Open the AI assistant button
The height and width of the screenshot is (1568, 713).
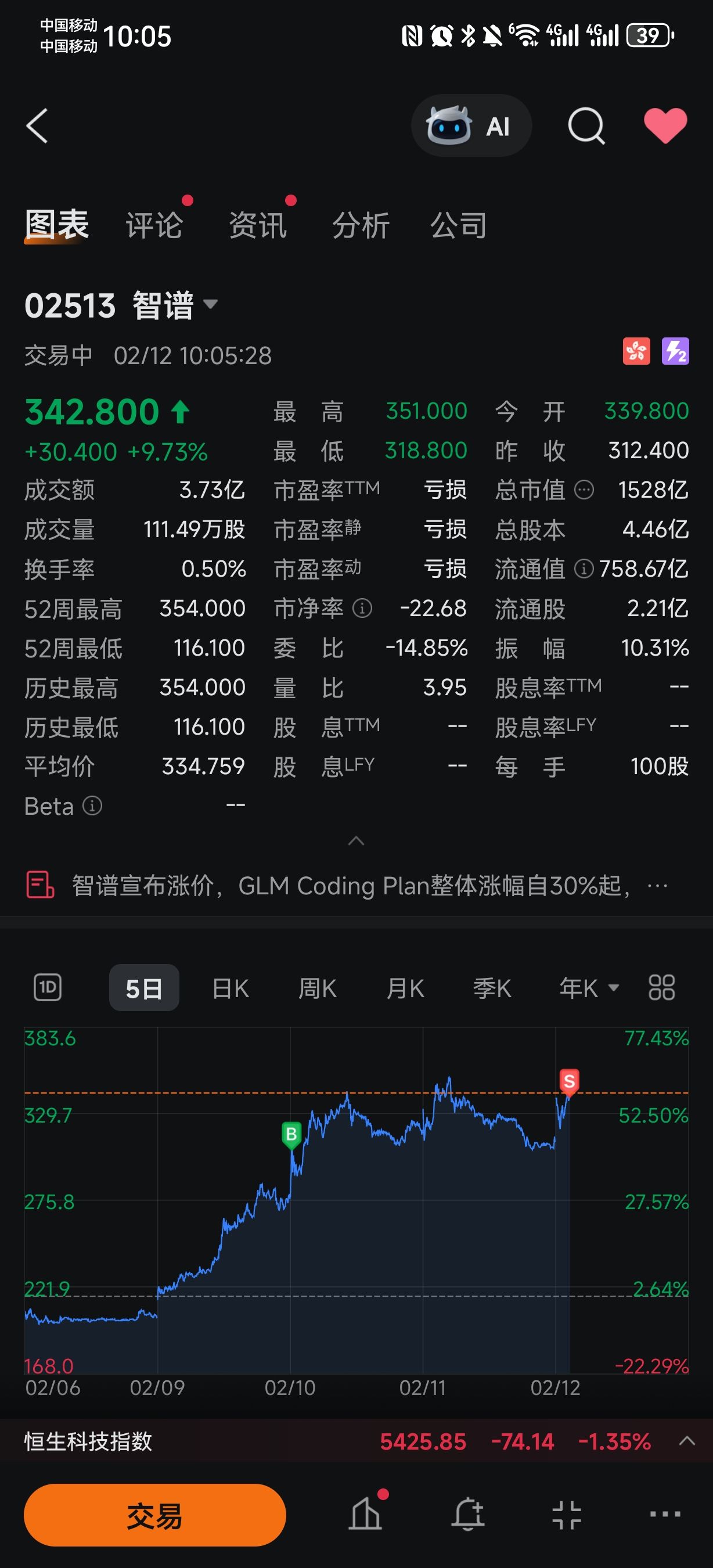pos(471,126)
